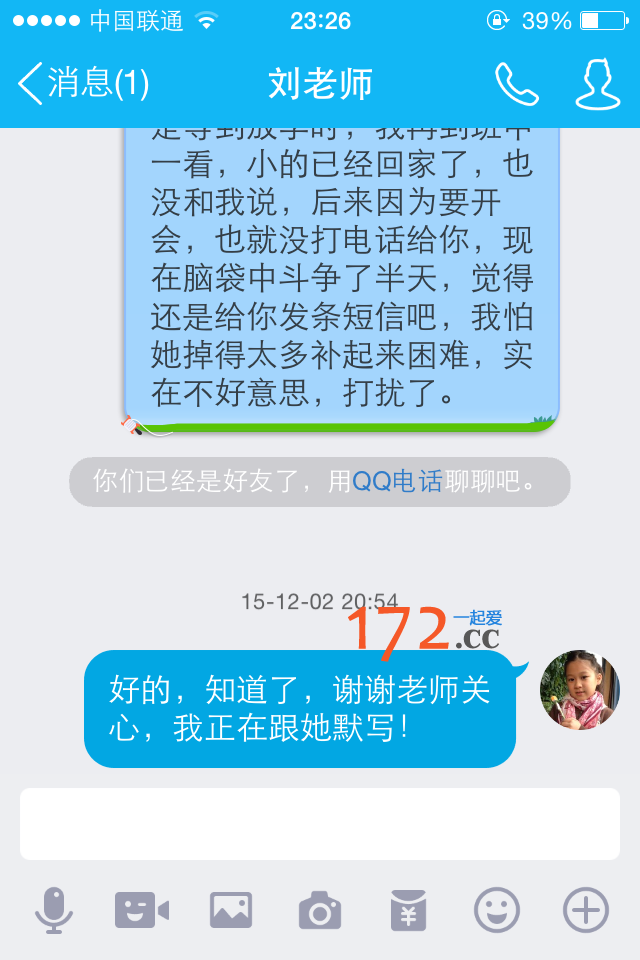Tap the microphone voice input icon
640x960 pixels.
click(x=54, y=909)
